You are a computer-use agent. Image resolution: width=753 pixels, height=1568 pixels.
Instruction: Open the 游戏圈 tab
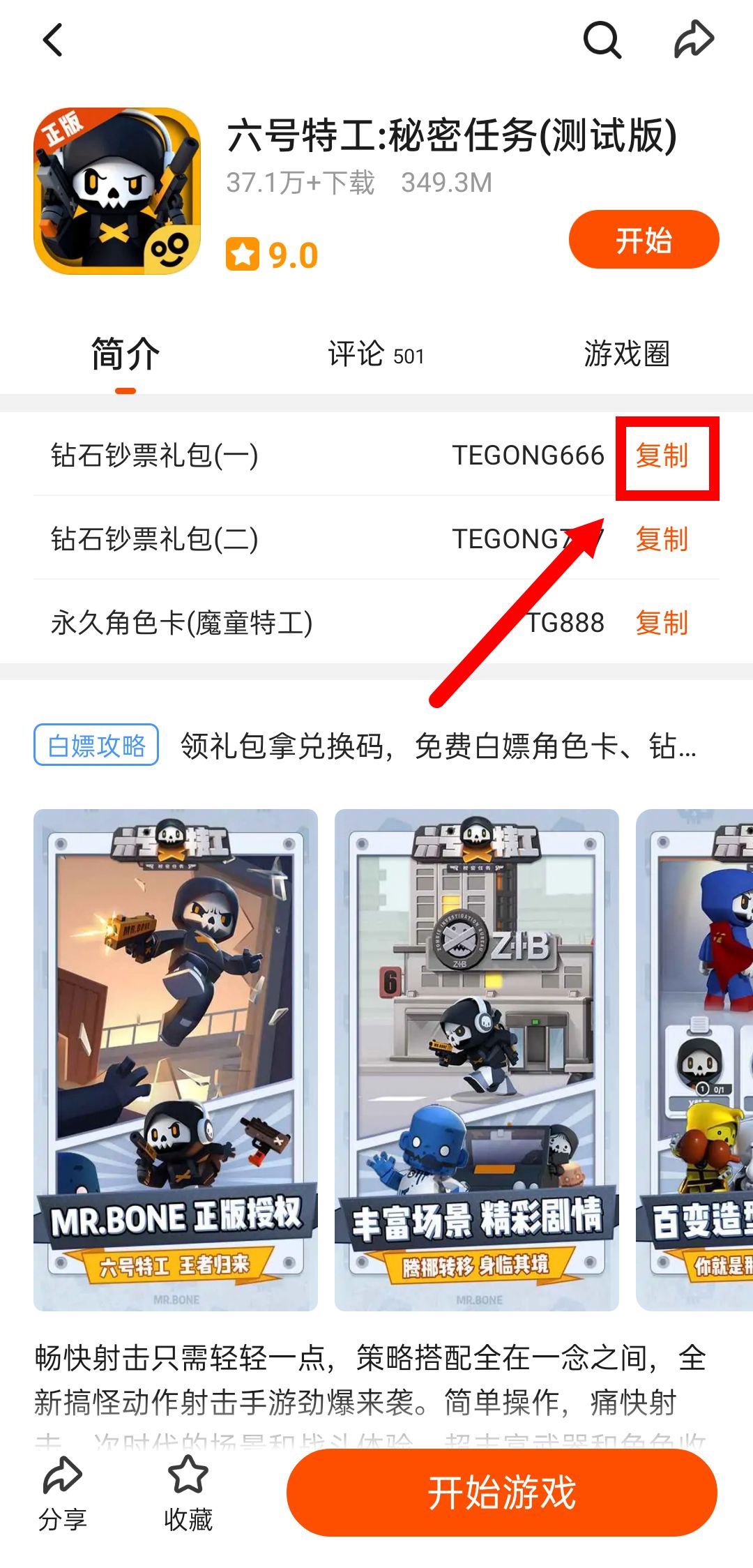[x=626, y=354]
